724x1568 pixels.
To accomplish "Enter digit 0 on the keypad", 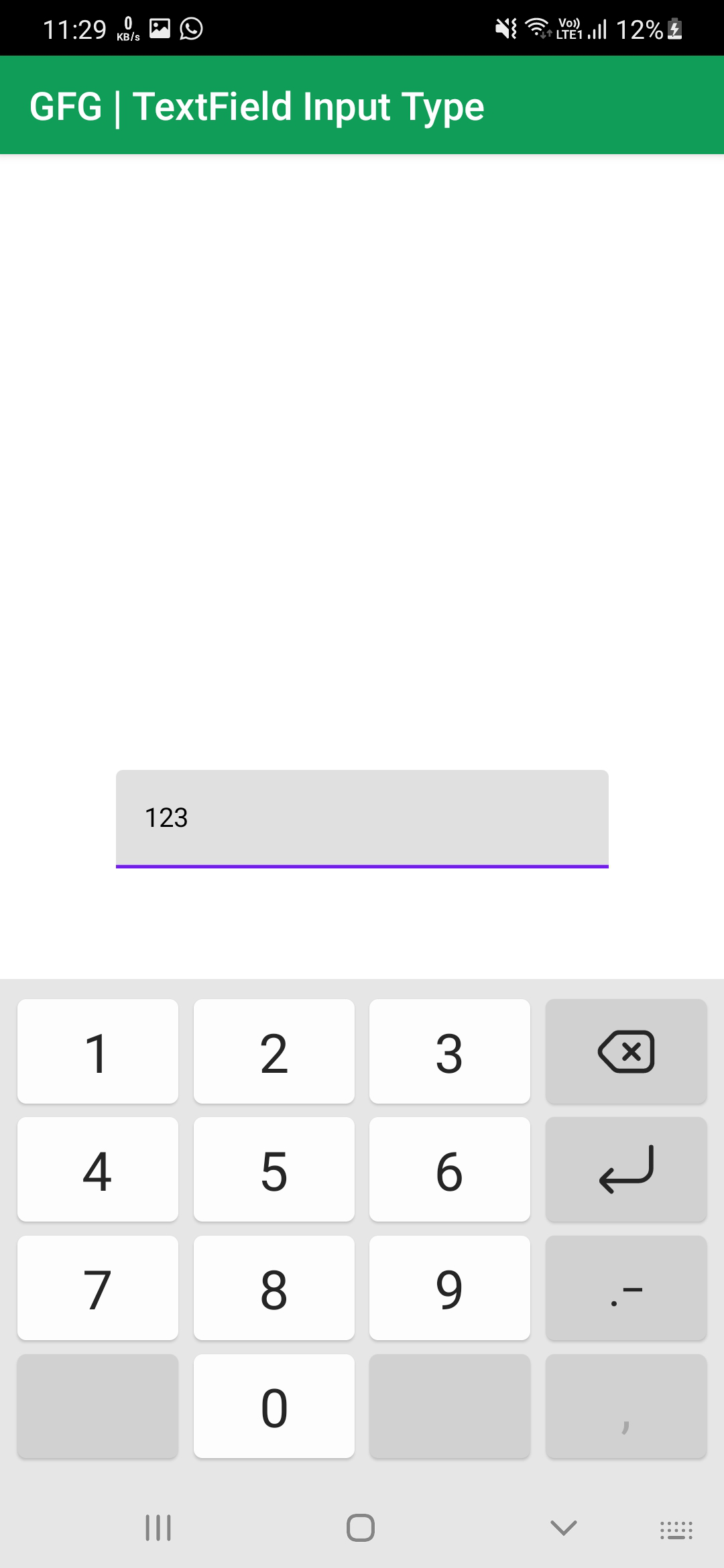I will pos(274,1406).
